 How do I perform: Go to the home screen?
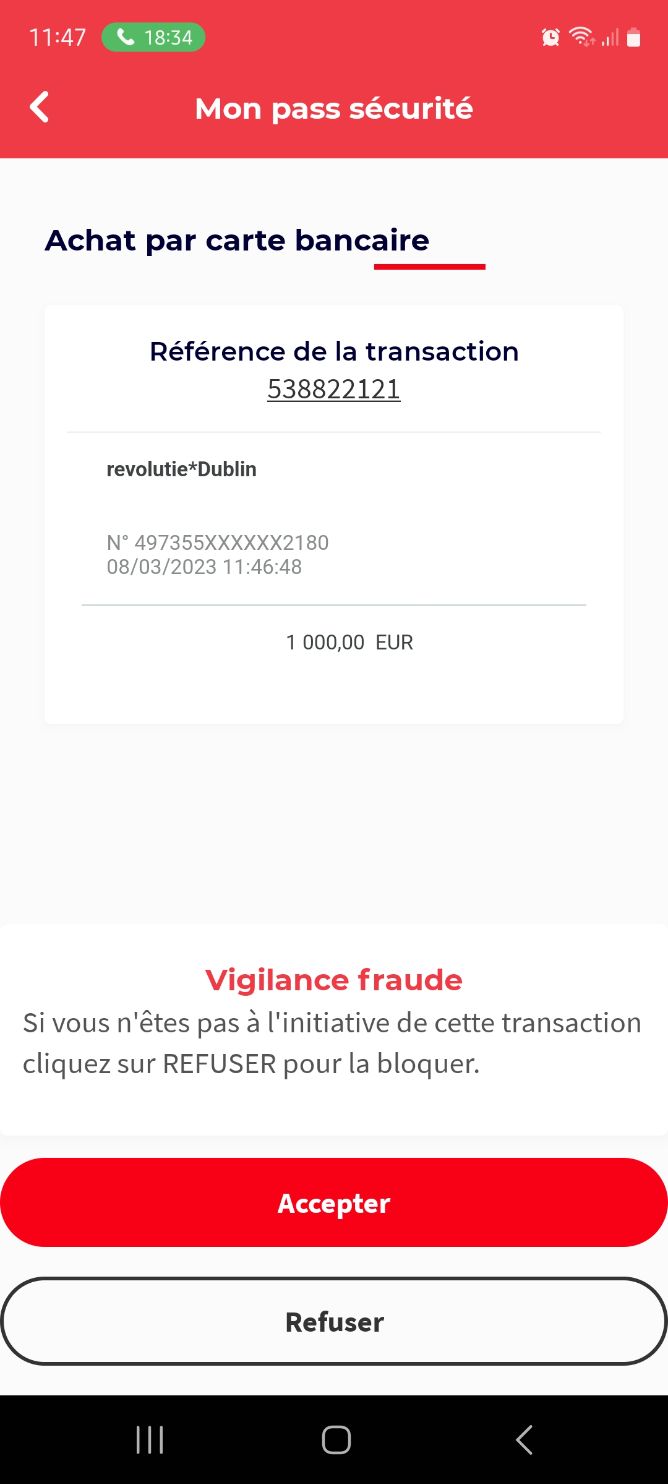pos(336,1439)
